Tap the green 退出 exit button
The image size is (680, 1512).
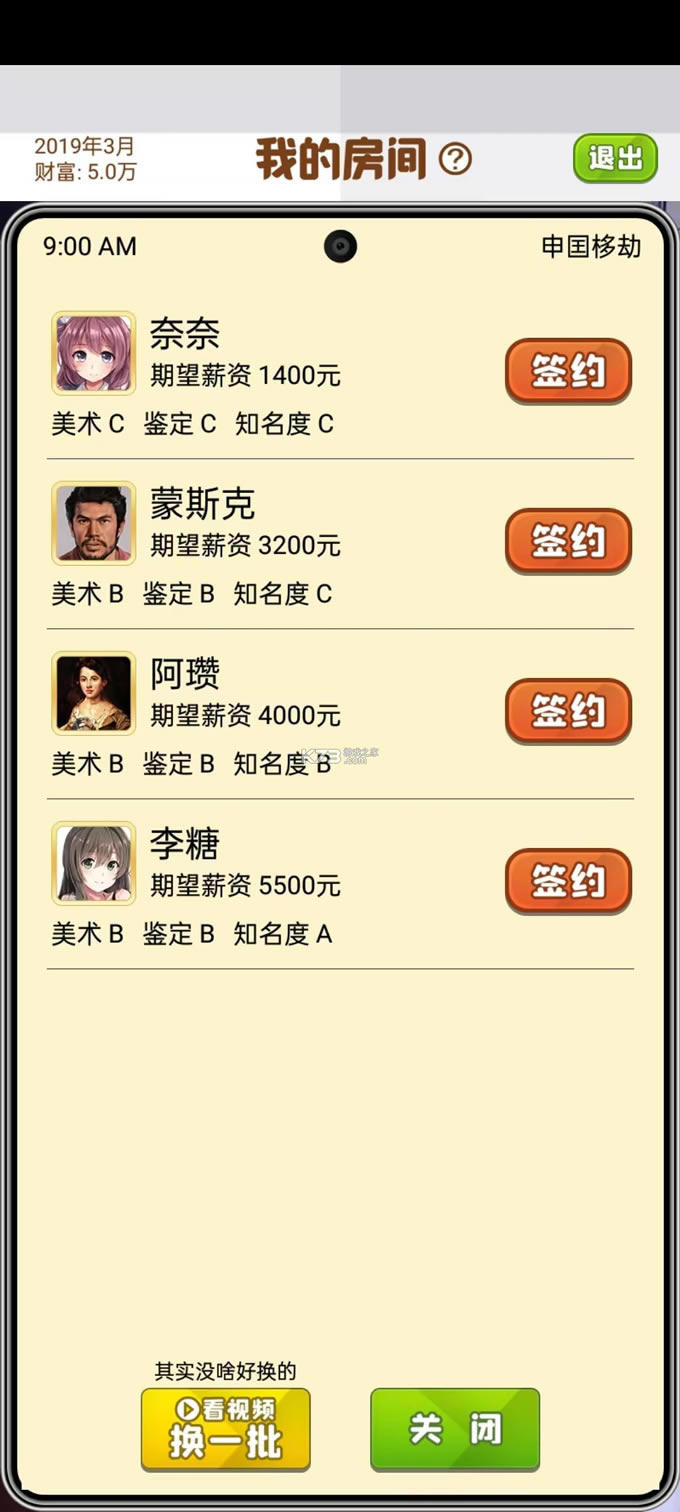click(x=615, y=158)
